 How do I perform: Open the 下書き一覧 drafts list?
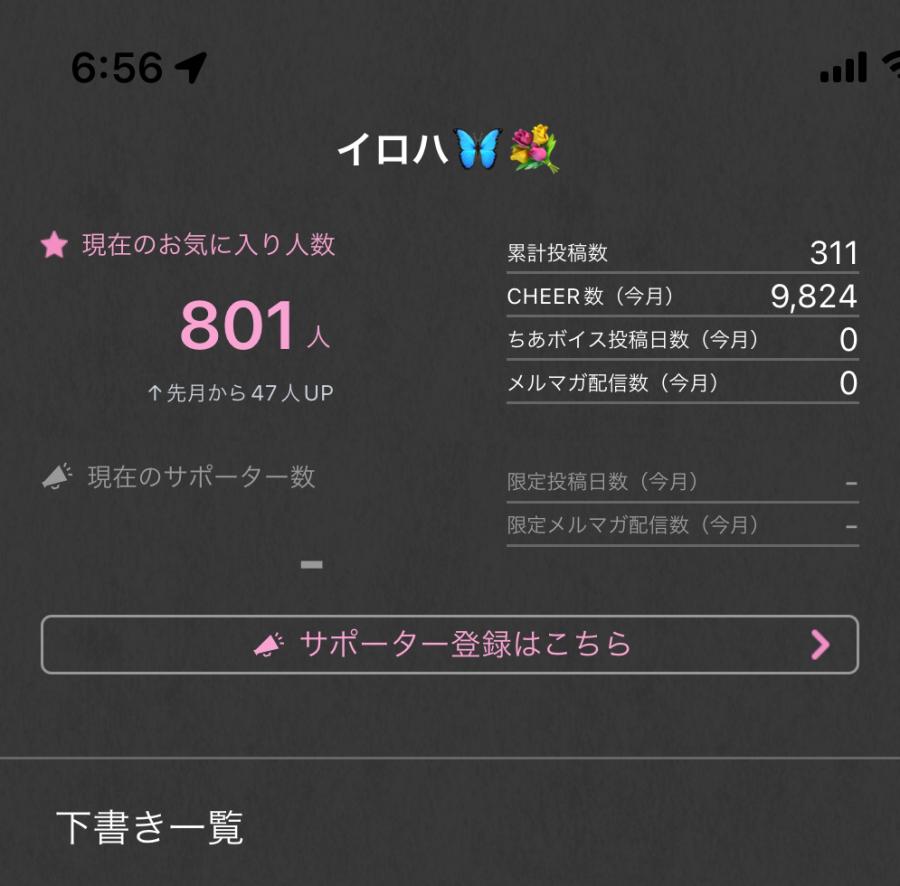click(150, 828)
